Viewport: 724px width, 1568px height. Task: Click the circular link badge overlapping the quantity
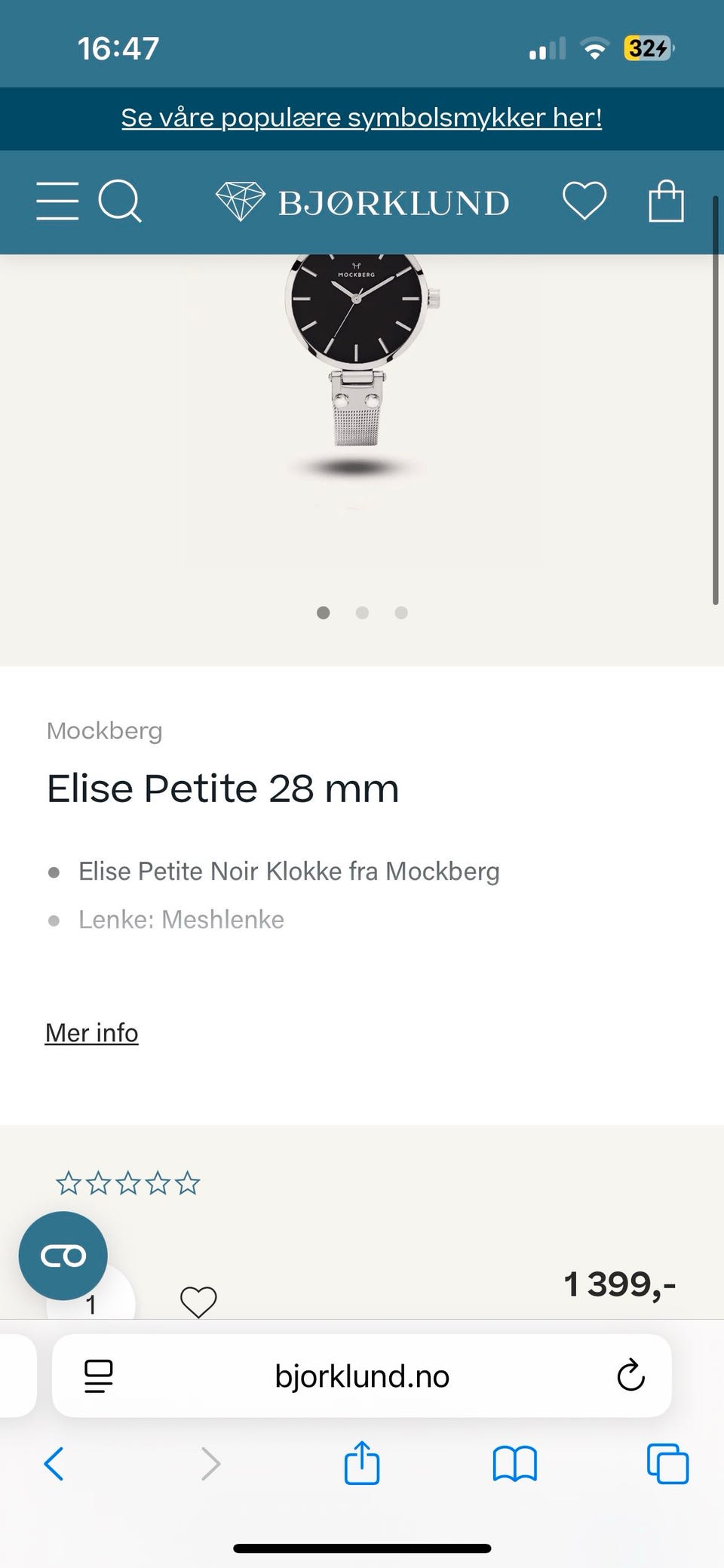(63, 1254)
